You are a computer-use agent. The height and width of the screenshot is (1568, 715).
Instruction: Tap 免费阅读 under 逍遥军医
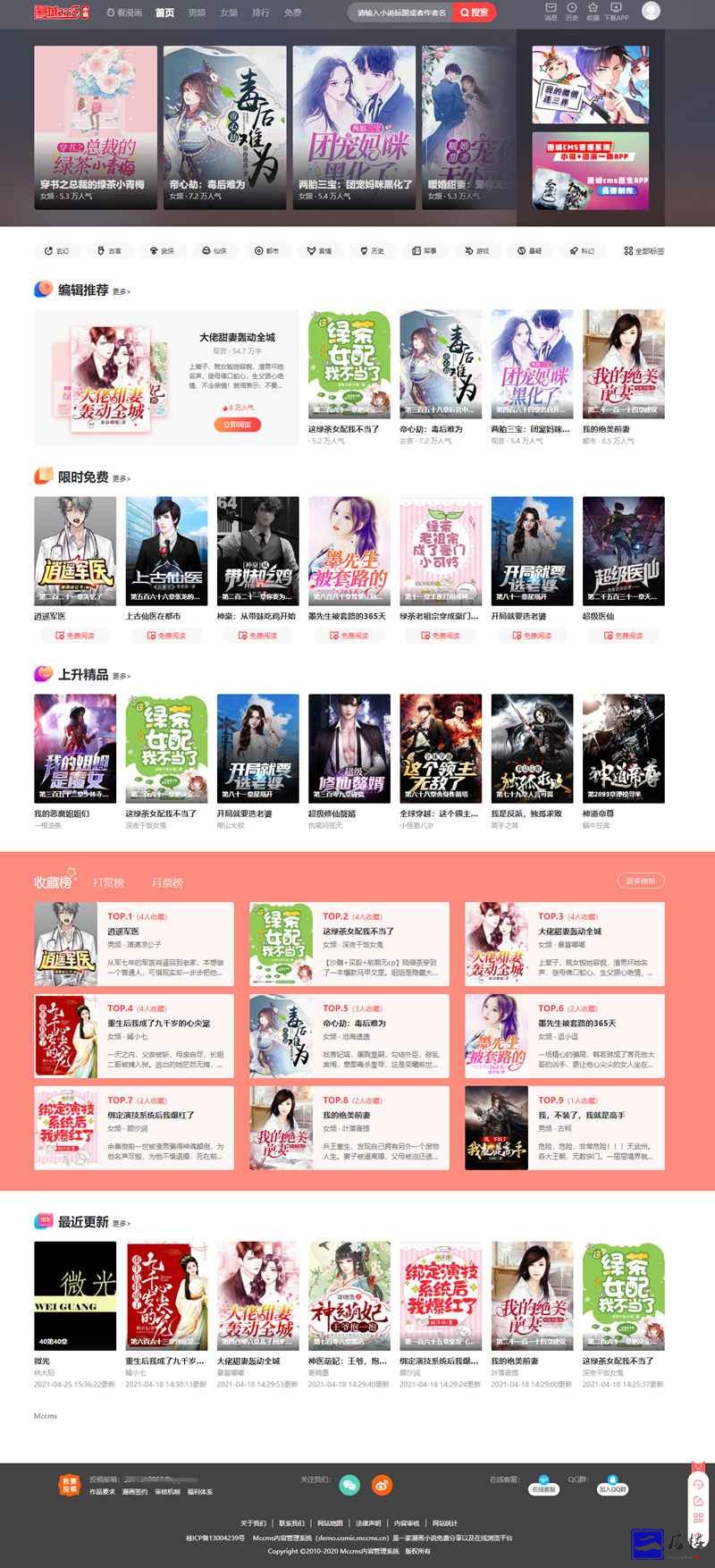(75, 636)
